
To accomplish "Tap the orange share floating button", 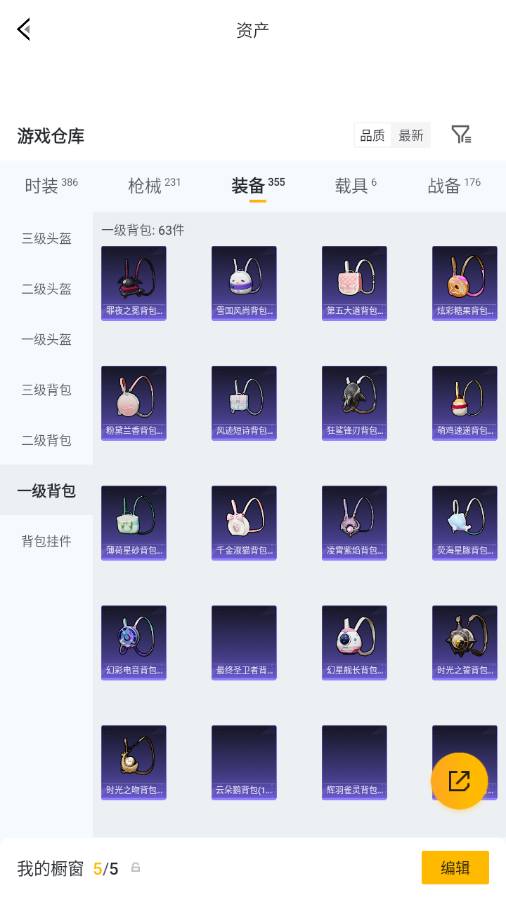I will click(x=459, y=781).
